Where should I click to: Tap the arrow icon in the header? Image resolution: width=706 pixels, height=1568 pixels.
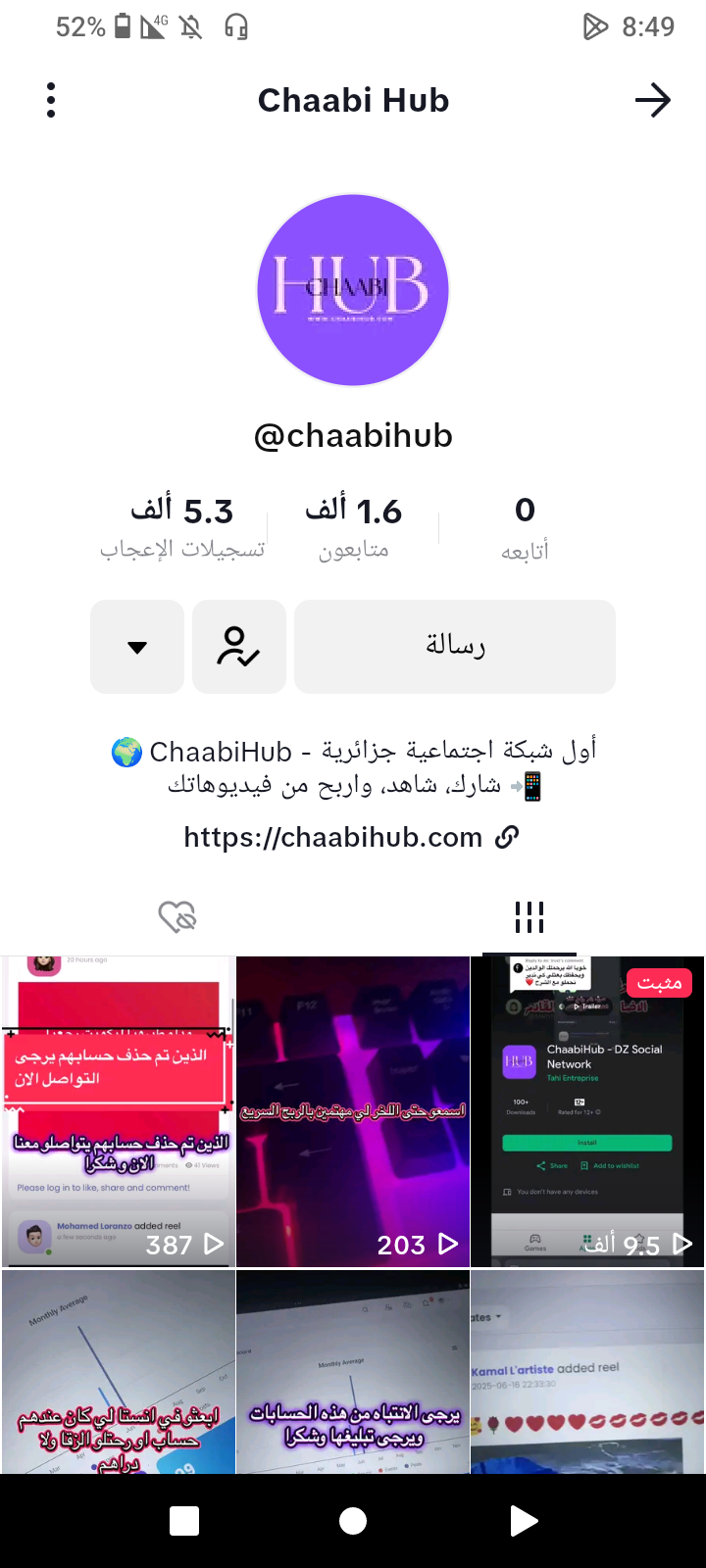[652, 100]
